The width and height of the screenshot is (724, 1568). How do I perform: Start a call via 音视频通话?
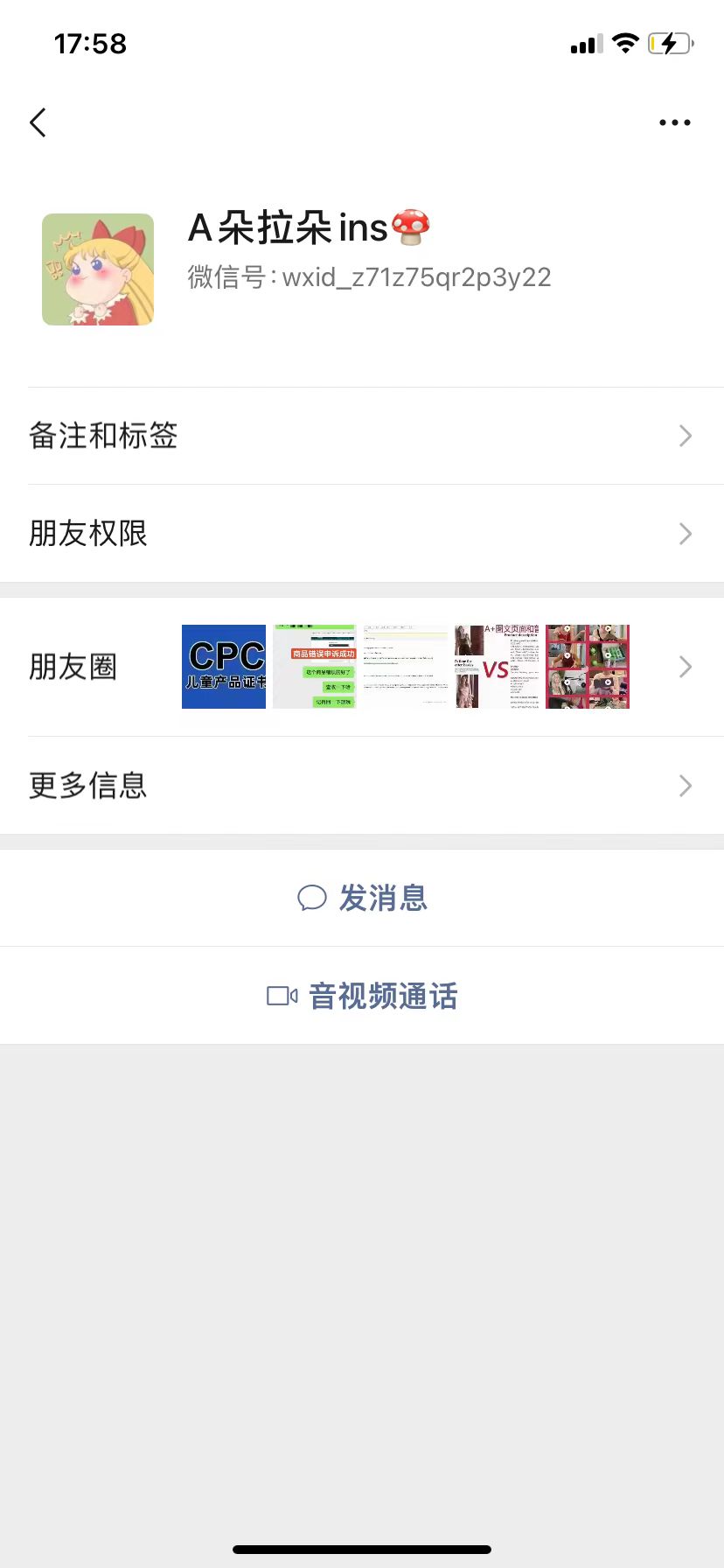click(x=362, y=996)
